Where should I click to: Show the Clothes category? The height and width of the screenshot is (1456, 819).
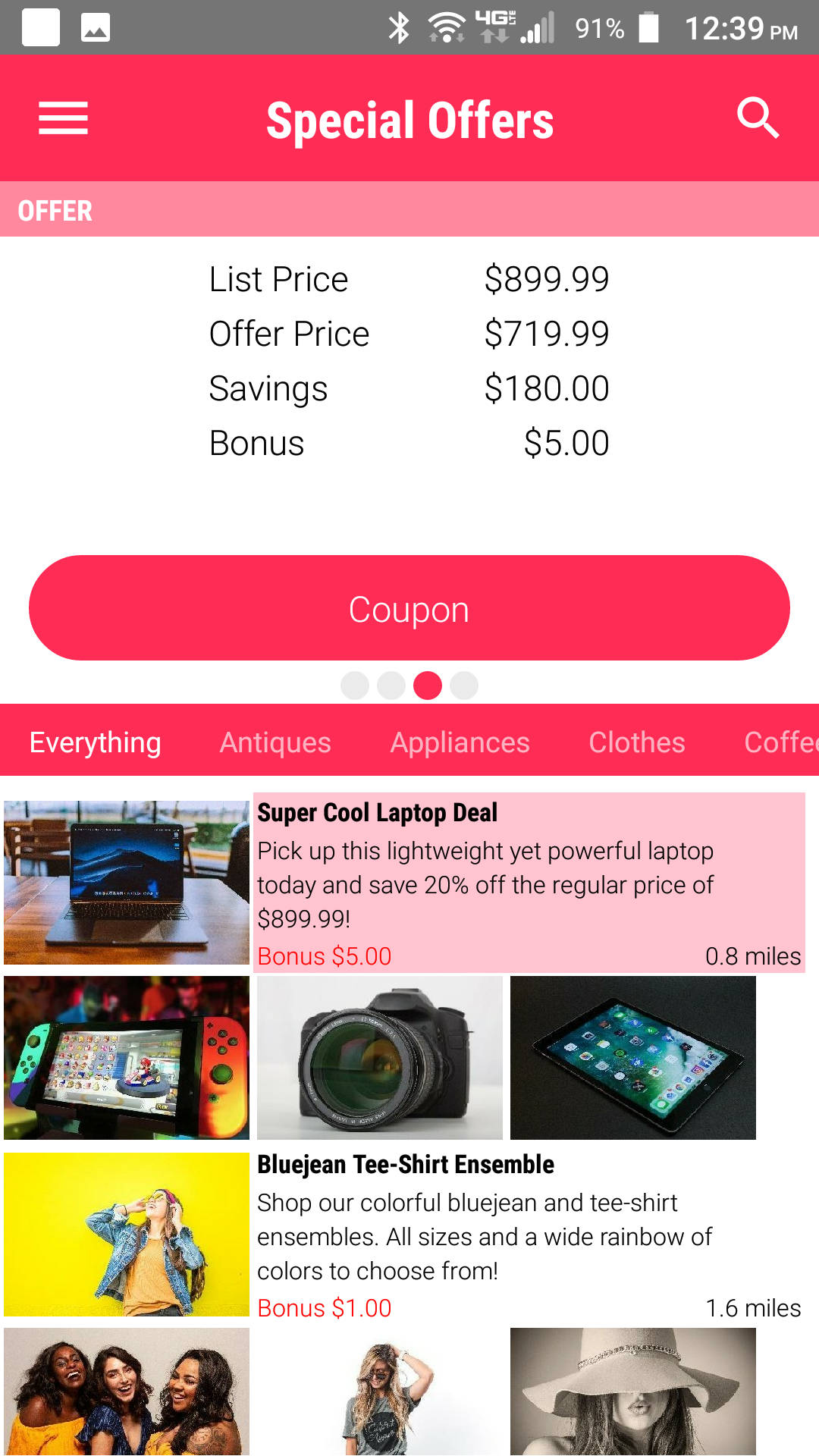(x=637, y=742)
